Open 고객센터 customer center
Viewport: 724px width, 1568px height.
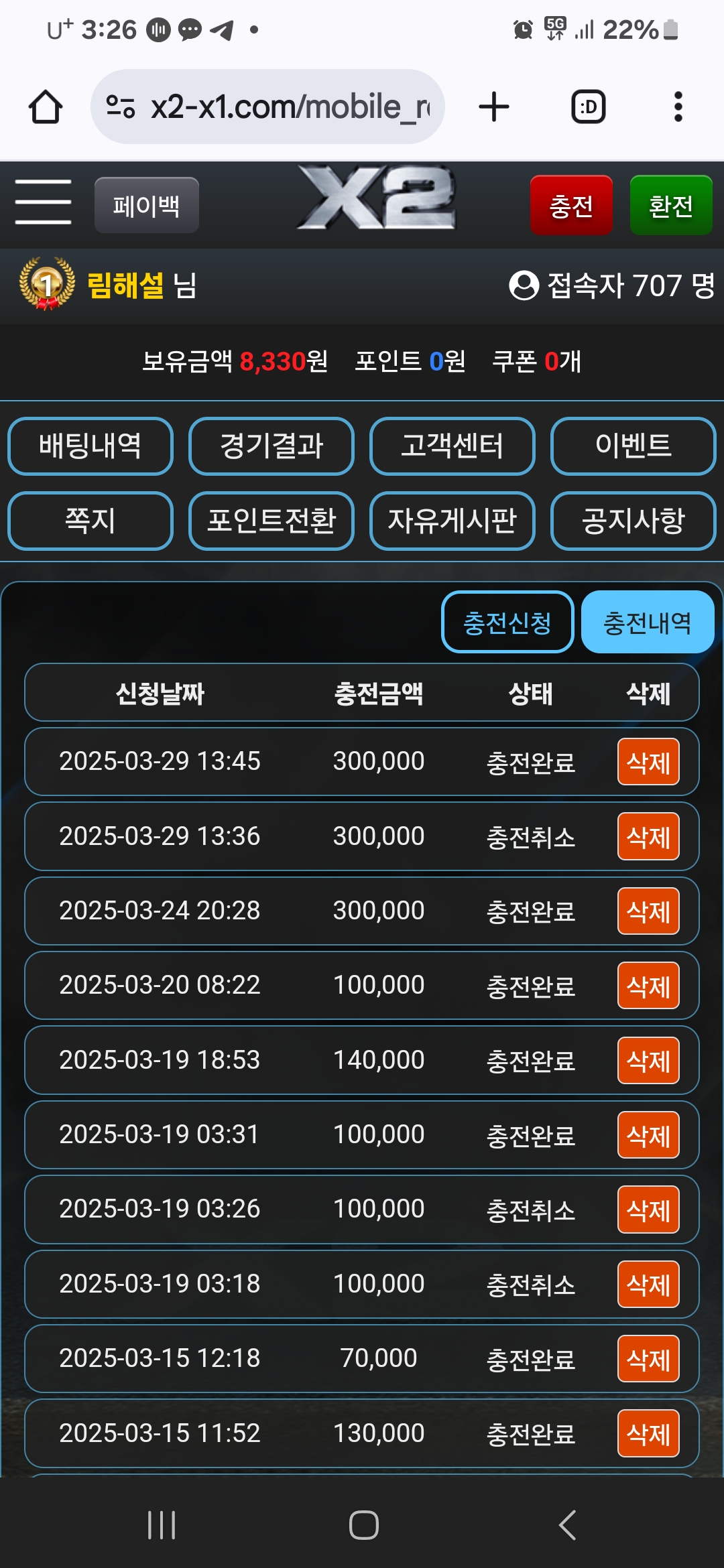[452, 446]
